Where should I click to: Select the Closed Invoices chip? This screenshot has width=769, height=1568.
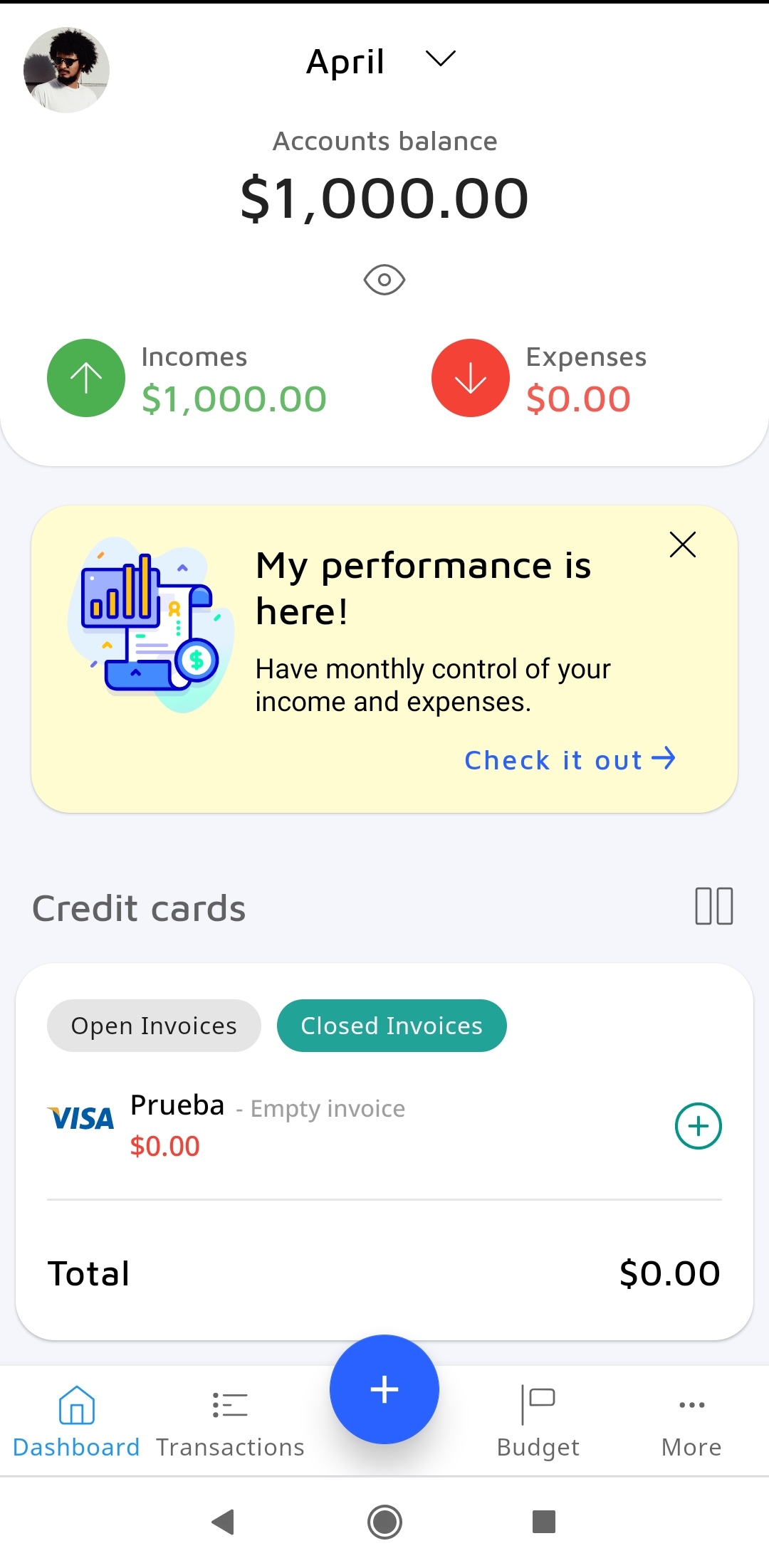tap(392, 1026)
